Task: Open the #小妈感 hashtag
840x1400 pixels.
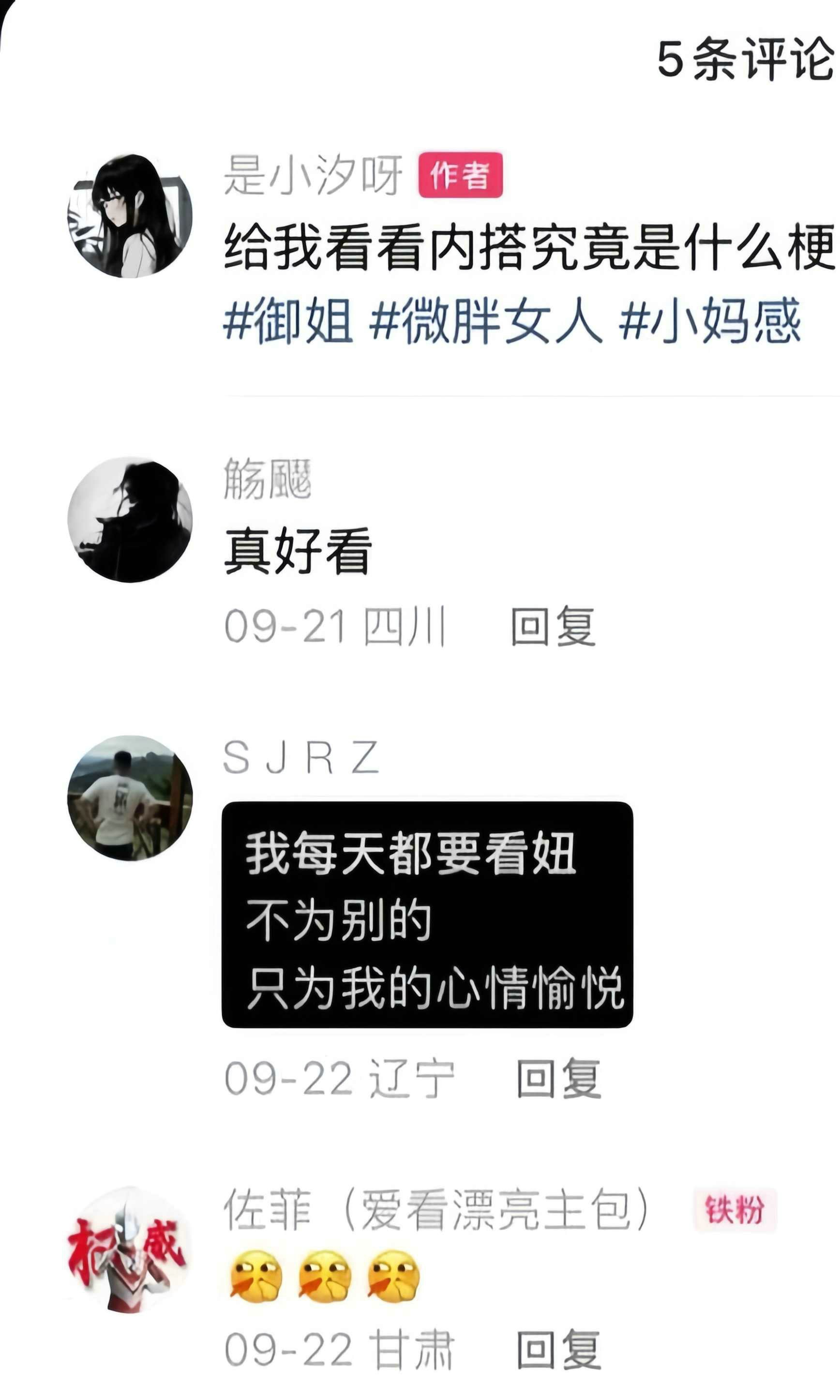Action: pyautogui.click(x=709, y=321)
